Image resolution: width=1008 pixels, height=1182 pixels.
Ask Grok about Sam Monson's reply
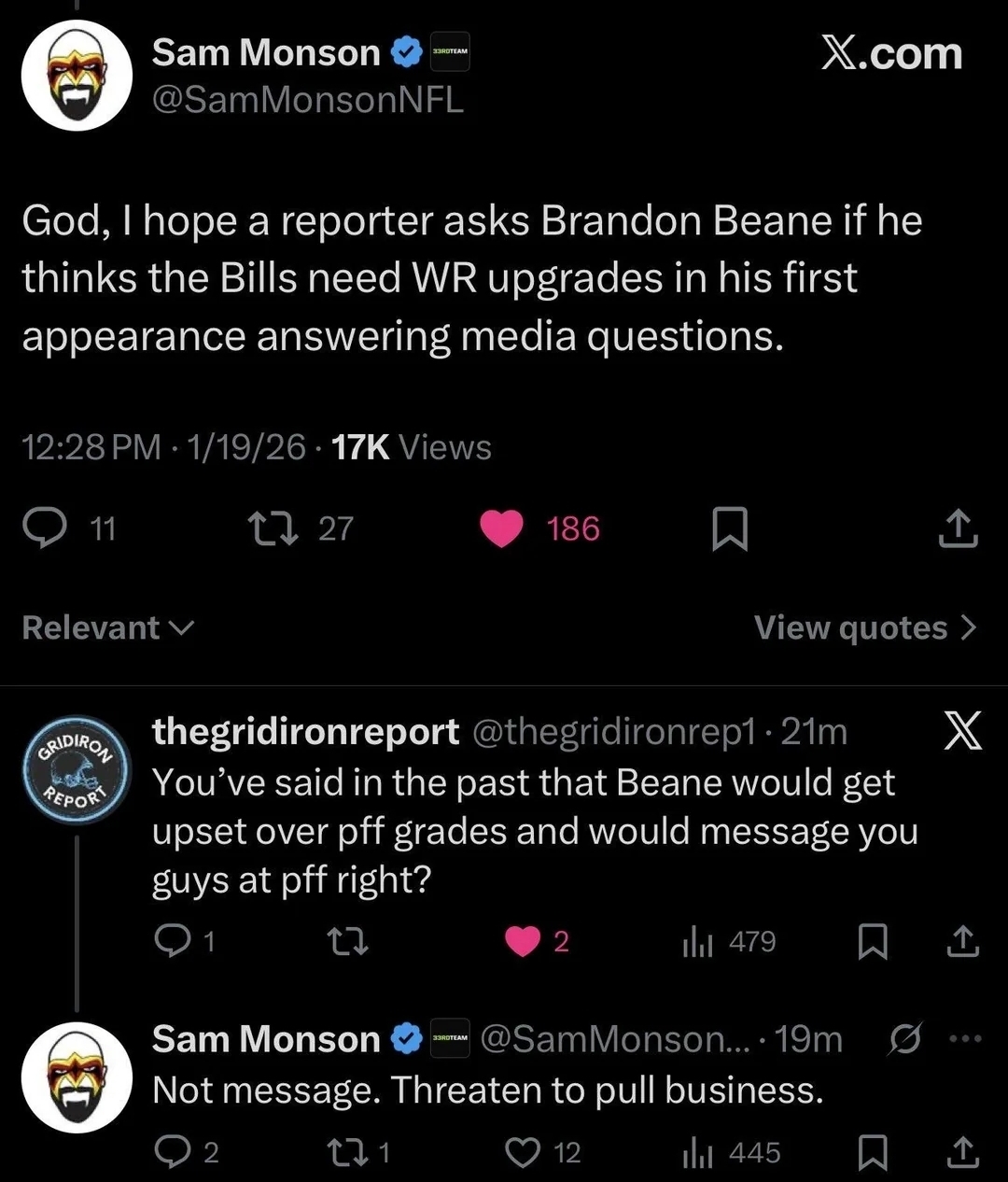coord(905,1039)
